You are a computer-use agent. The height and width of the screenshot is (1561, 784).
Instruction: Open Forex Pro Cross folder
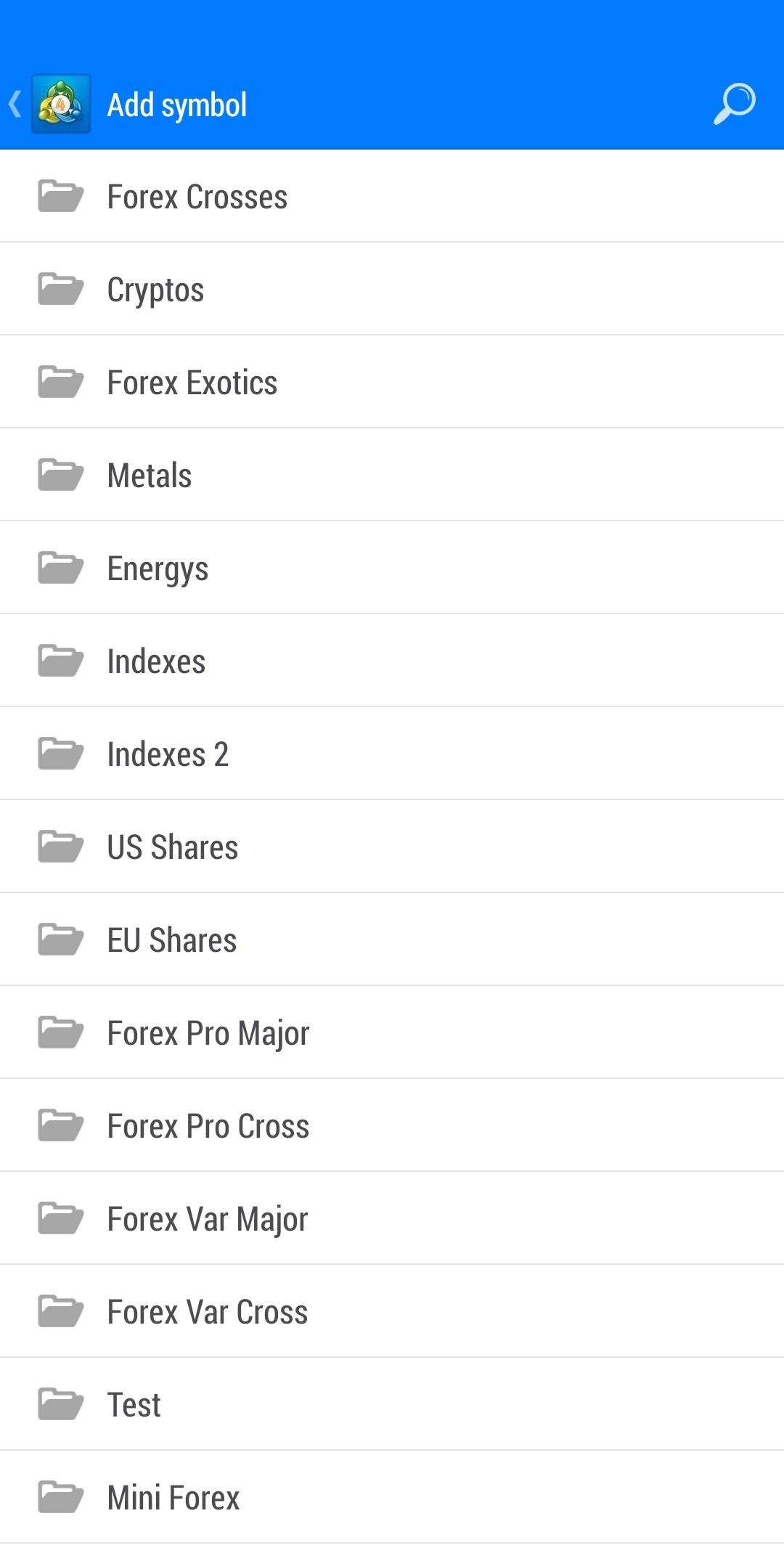point(392,1125)
